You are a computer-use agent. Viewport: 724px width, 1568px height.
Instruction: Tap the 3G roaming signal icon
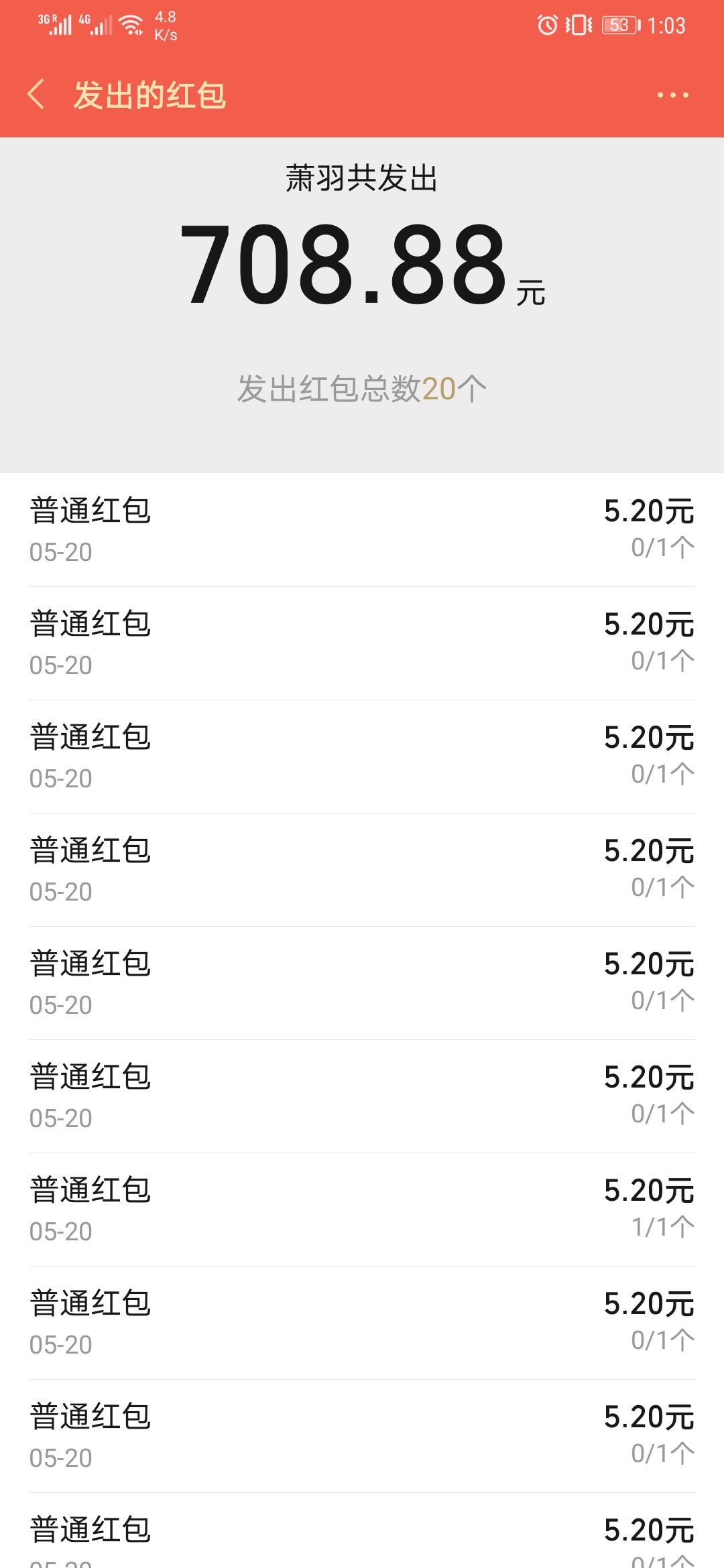tap(54, 22)
